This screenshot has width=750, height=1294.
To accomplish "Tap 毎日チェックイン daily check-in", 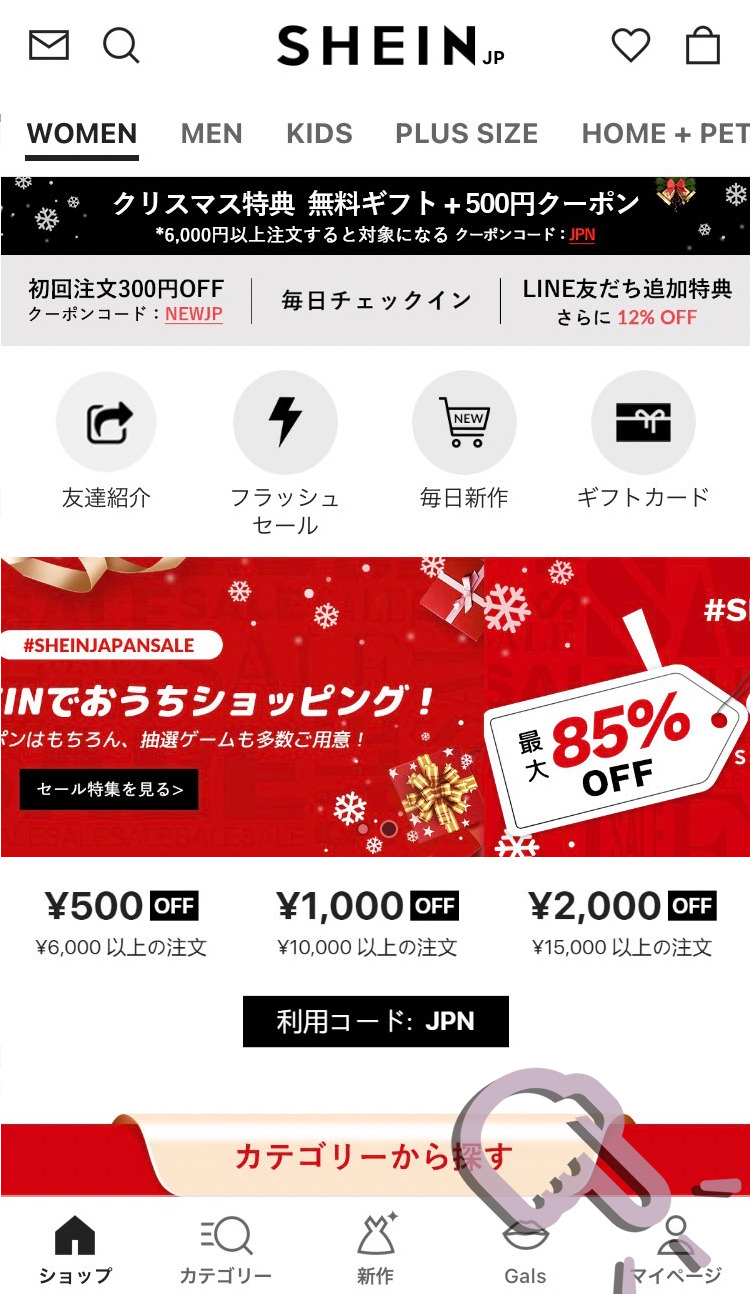I will [x=376, y=301].
